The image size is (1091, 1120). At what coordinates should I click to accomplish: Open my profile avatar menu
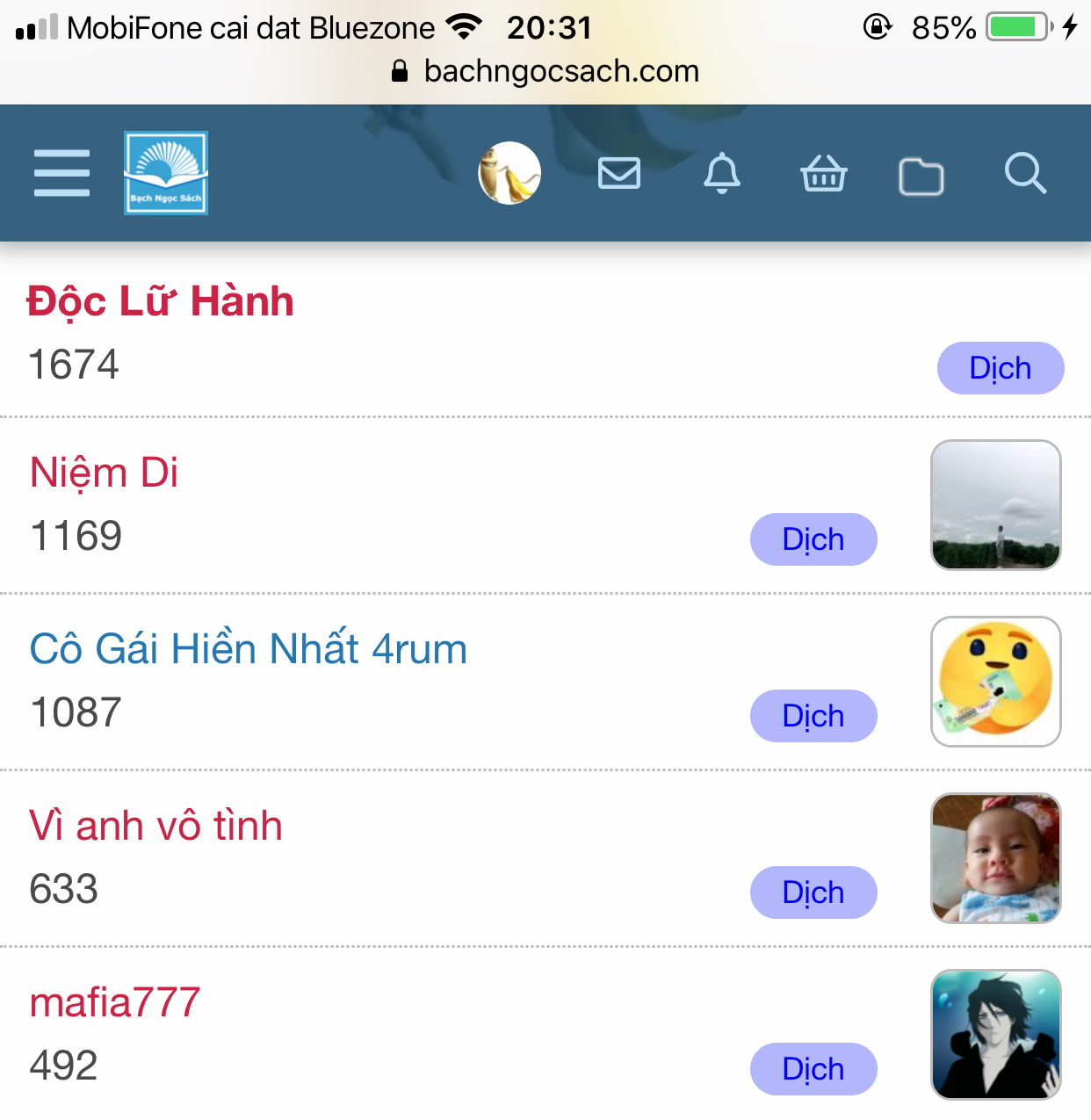click(x=509, y=173)
